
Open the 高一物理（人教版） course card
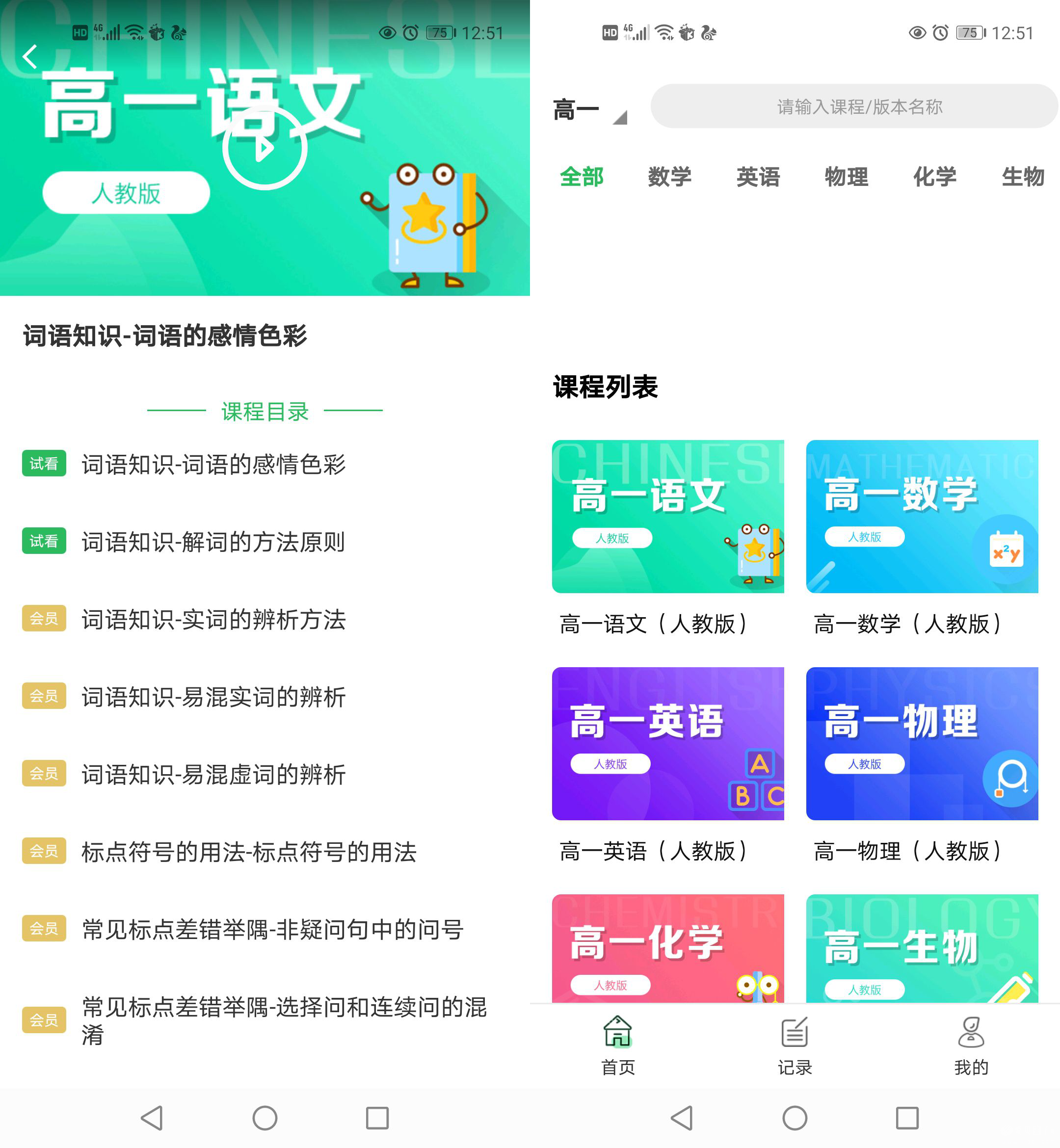[x=921, y=743]
